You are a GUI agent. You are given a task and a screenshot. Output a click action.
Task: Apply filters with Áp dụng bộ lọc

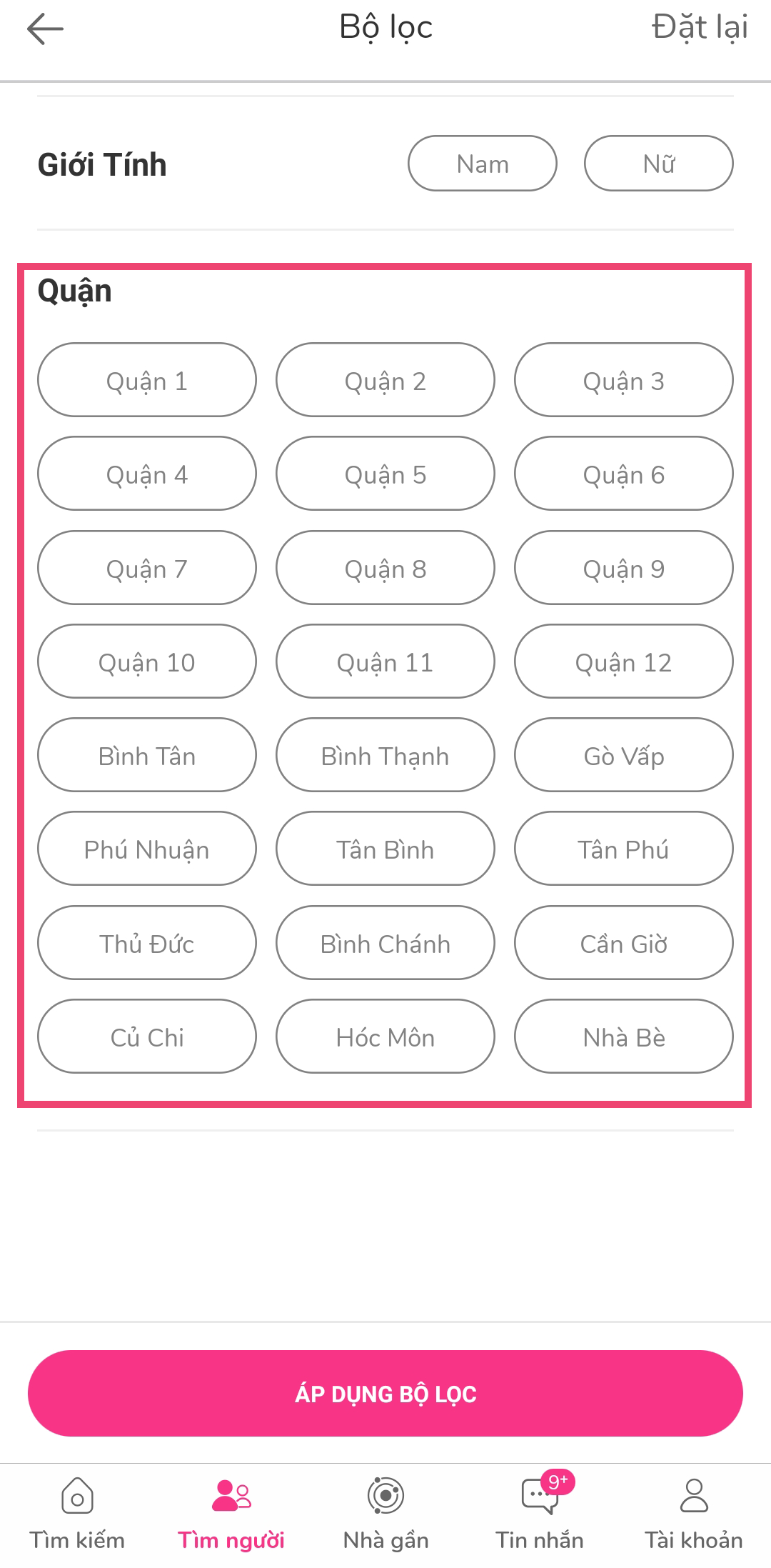click(385, 1394)
